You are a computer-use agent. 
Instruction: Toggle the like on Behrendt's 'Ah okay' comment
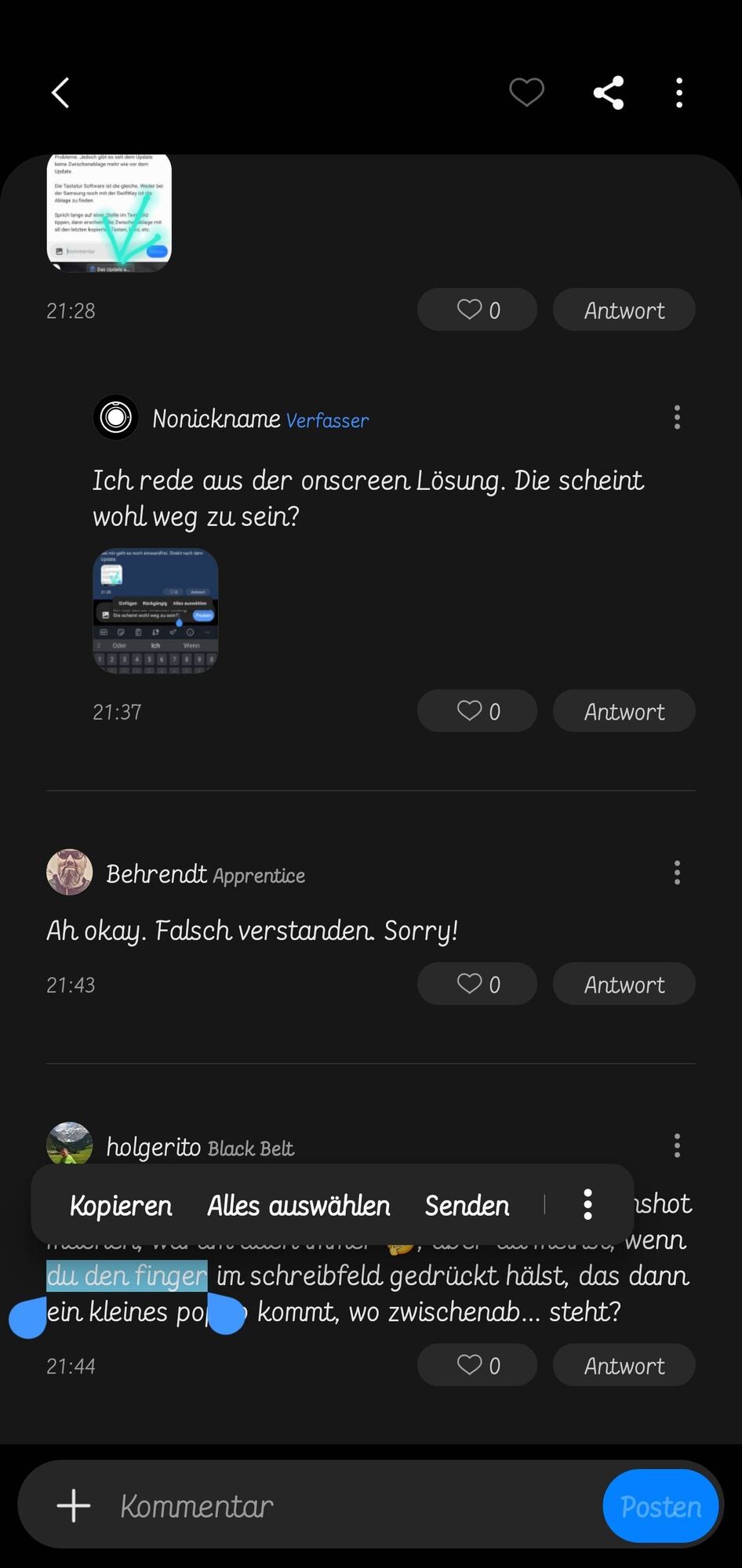tap(471, 984)
